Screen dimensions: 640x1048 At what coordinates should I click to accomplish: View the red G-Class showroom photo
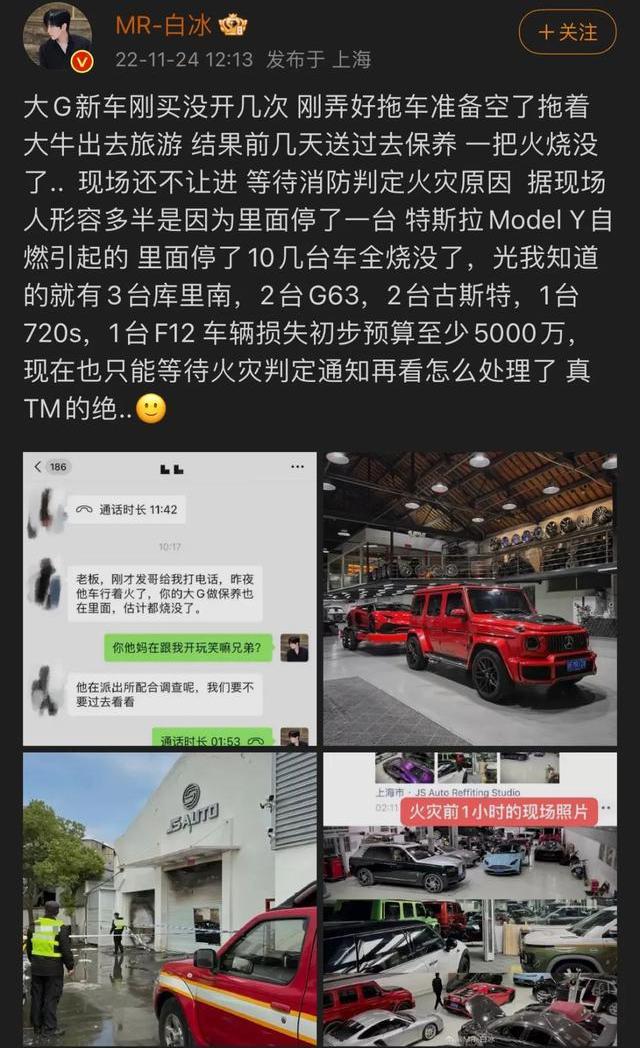[x=469, y=598]
